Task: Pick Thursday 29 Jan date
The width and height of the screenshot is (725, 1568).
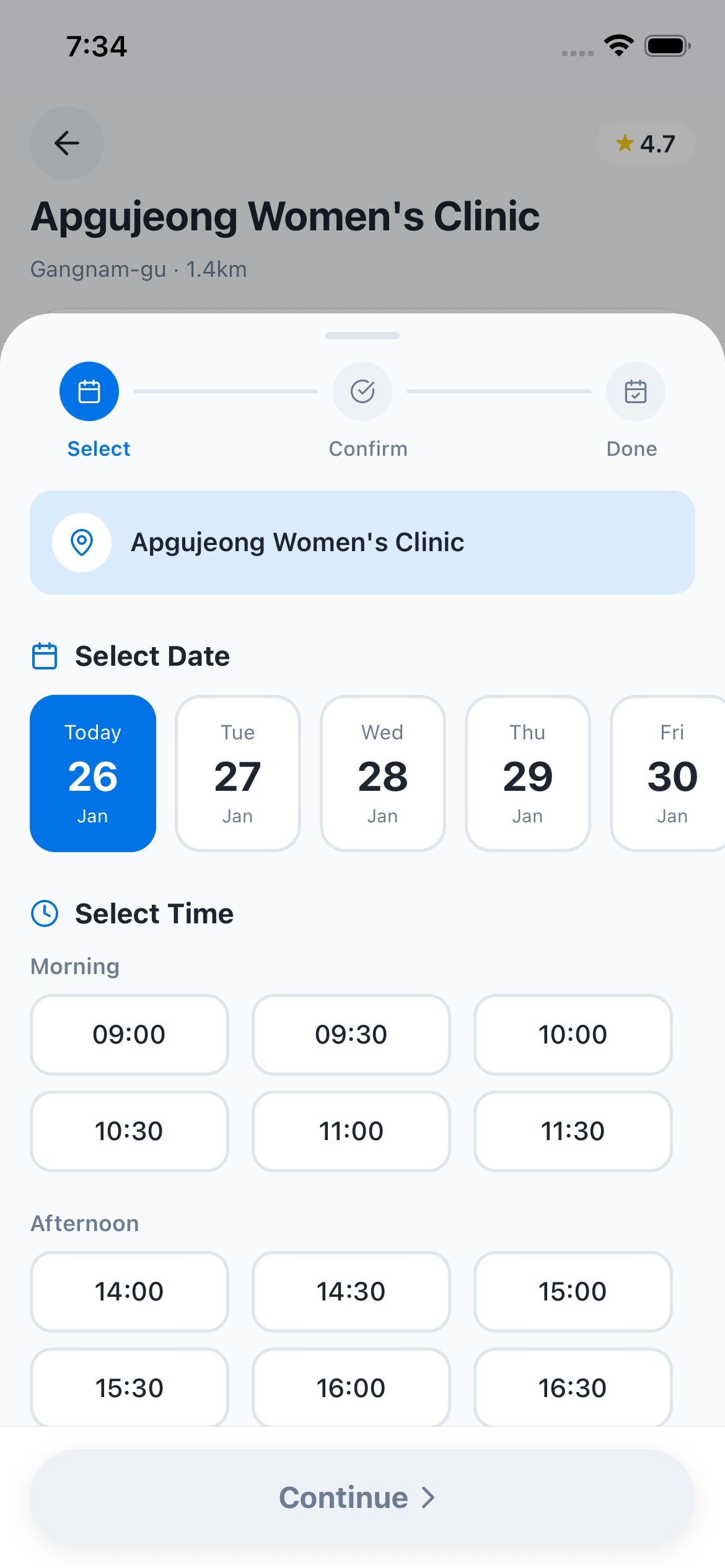Action: (528, 773)
